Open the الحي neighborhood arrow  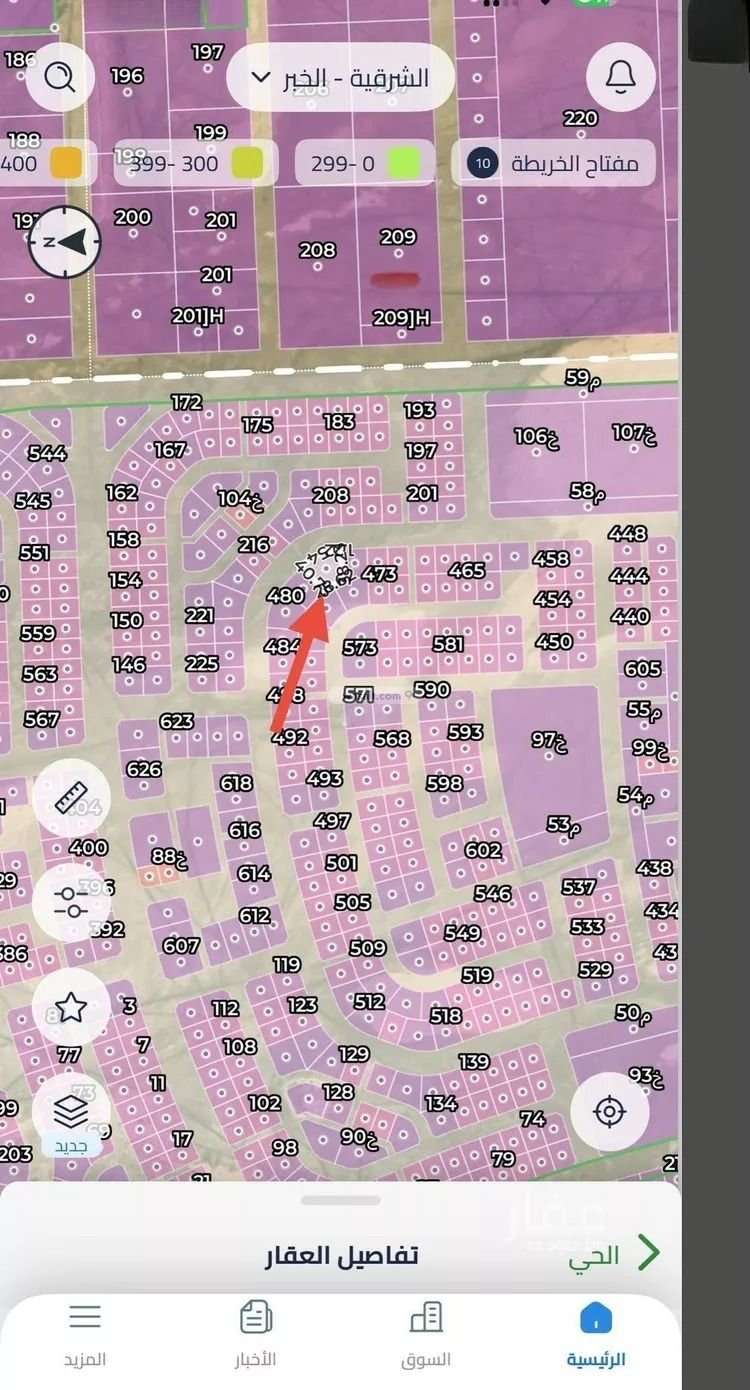click(x=648, y=1253)
